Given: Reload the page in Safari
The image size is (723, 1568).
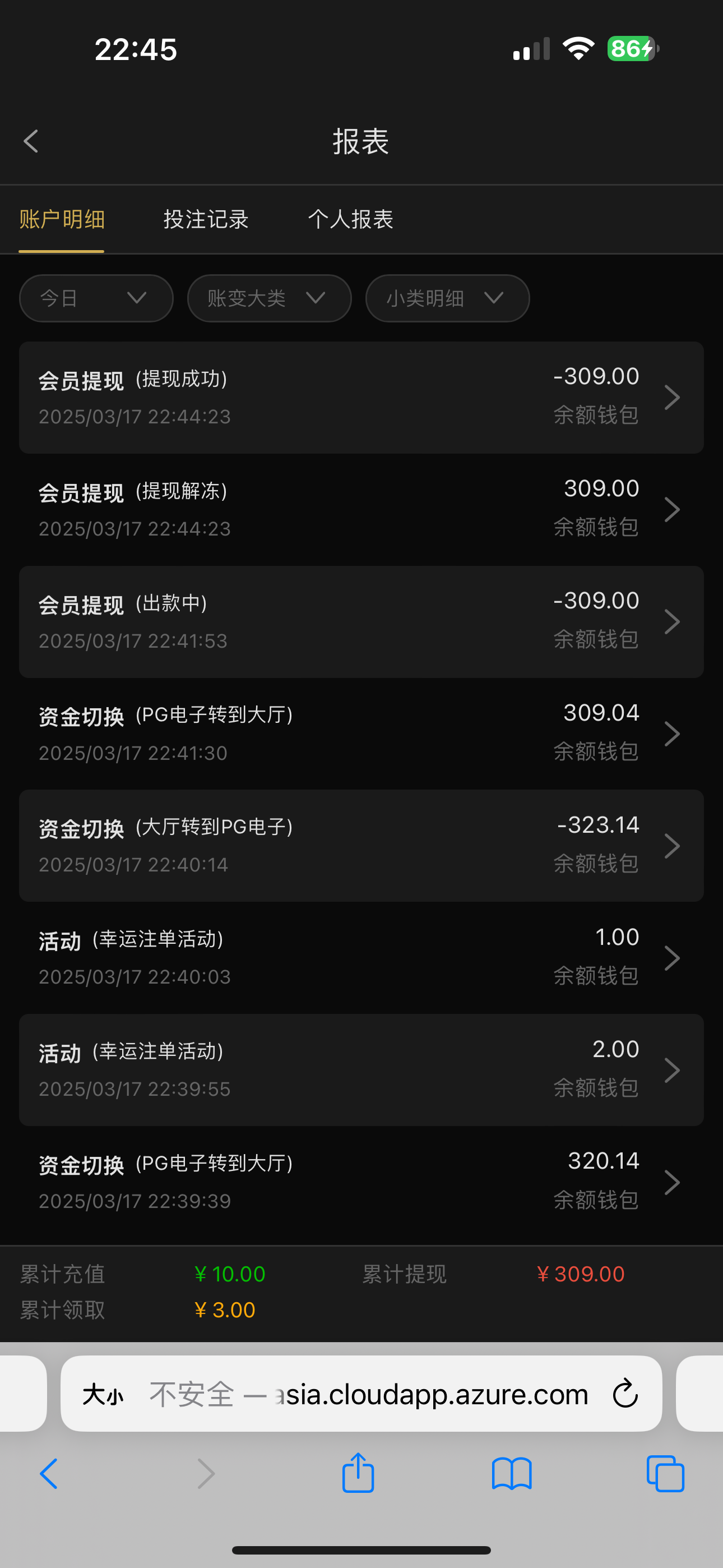Looking at the screenshot, I should [624, 1394].
